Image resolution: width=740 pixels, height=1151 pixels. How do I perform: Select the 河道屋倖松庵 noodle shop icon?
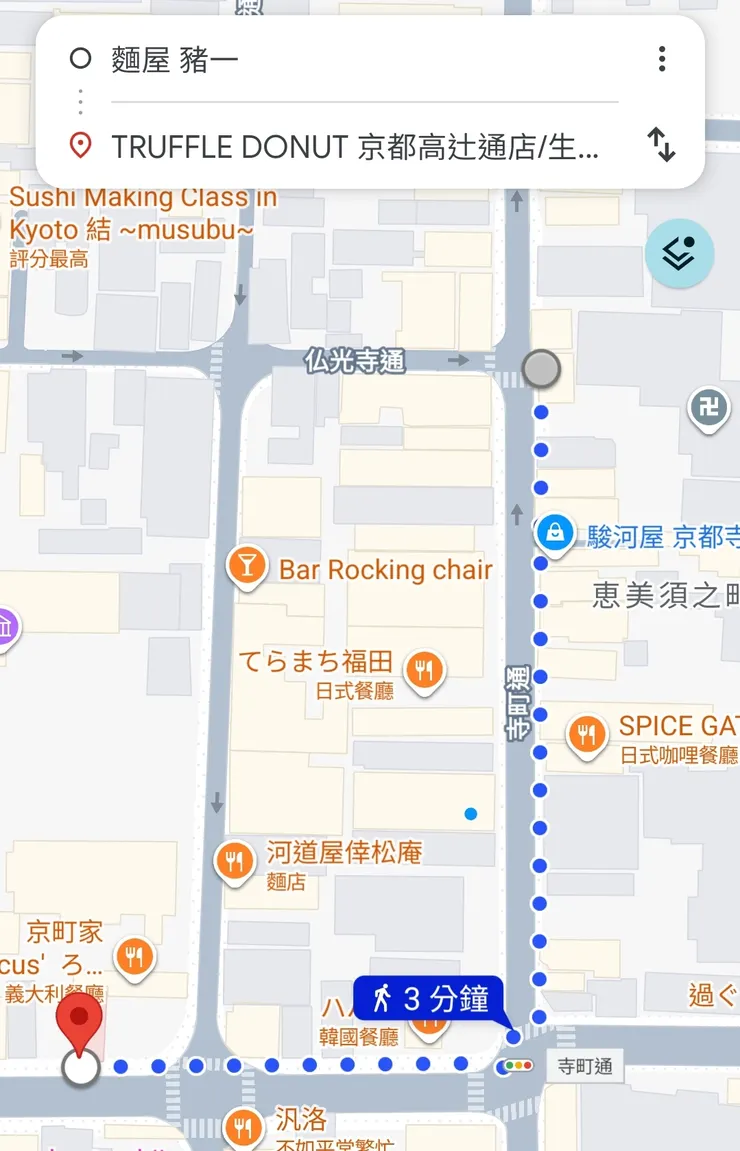[x=236, y=862]
